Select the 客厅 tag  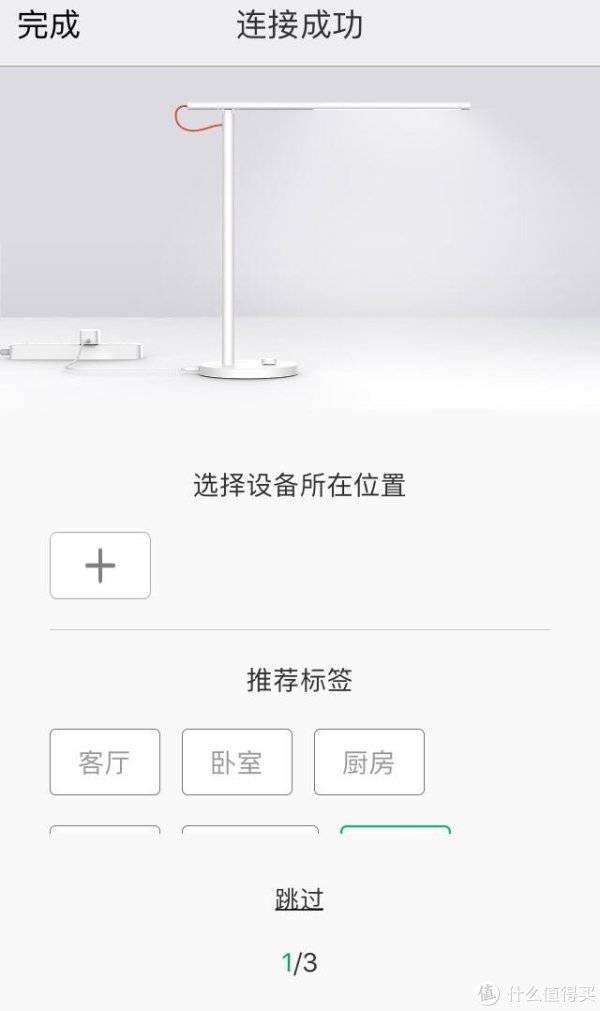tap(105, 763)
